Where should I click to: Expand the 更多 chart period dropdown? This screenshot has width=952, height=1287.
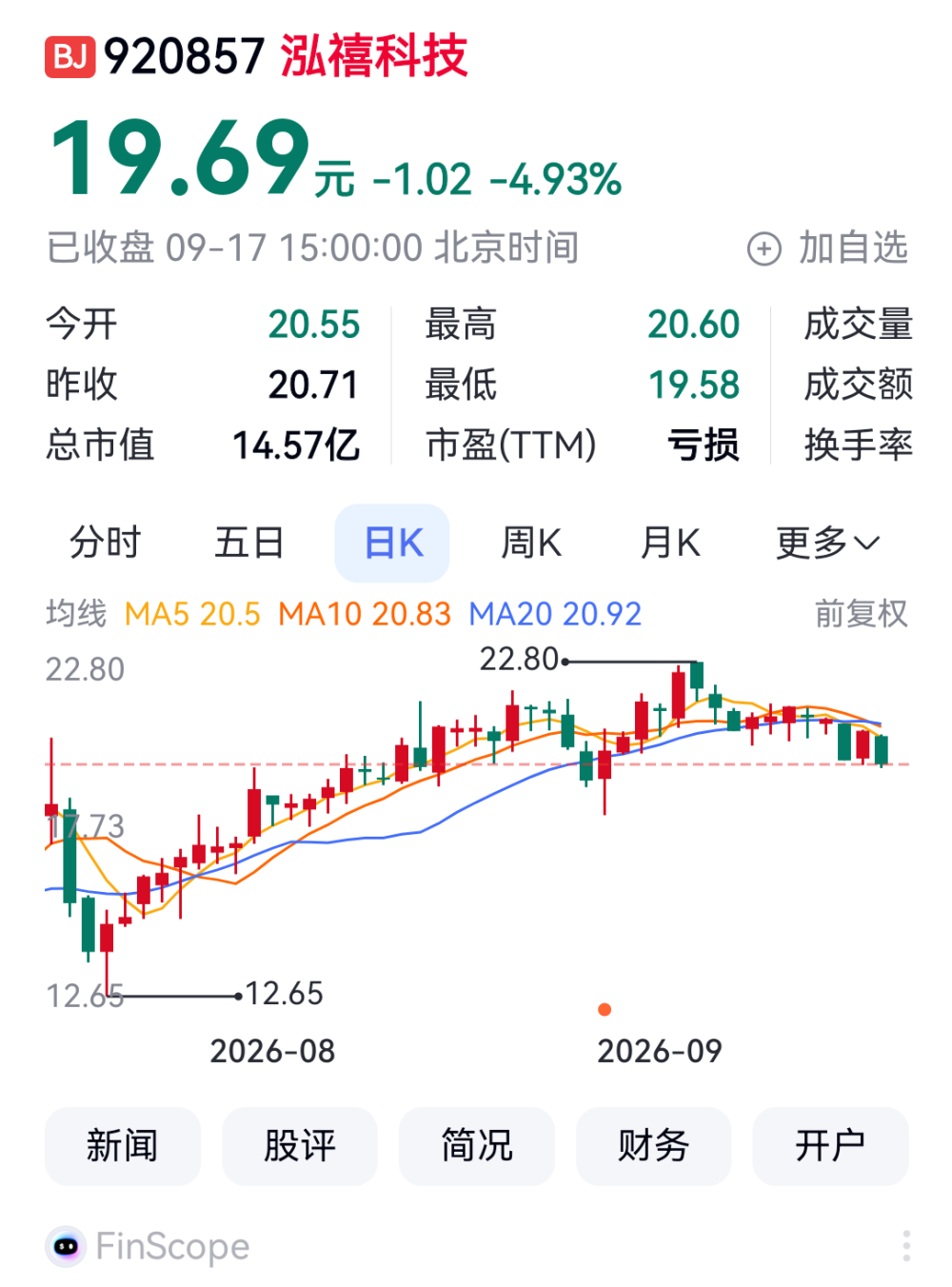(827, 543)
